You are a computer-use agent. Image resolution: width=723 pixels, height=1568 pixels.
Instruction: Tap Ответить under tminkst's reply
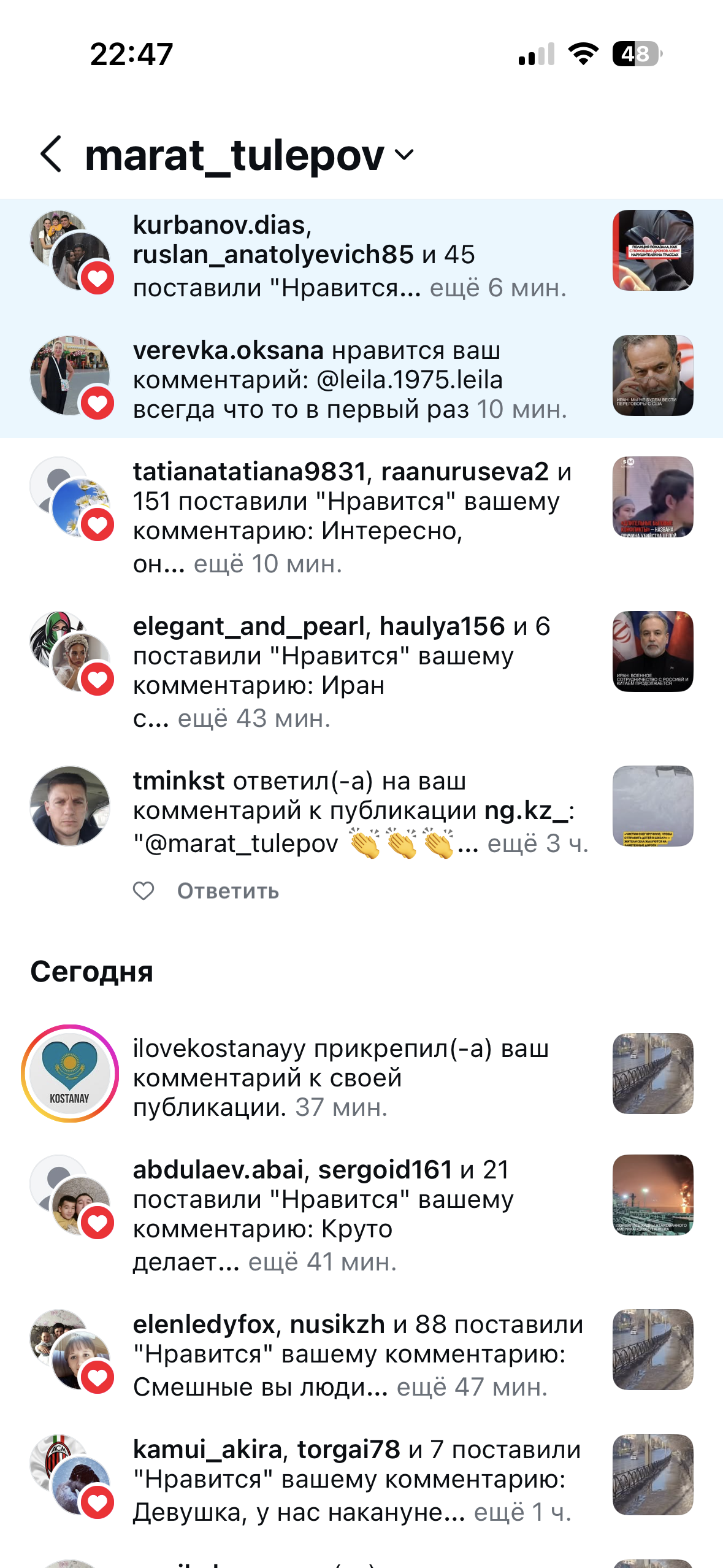click(228, 891)
